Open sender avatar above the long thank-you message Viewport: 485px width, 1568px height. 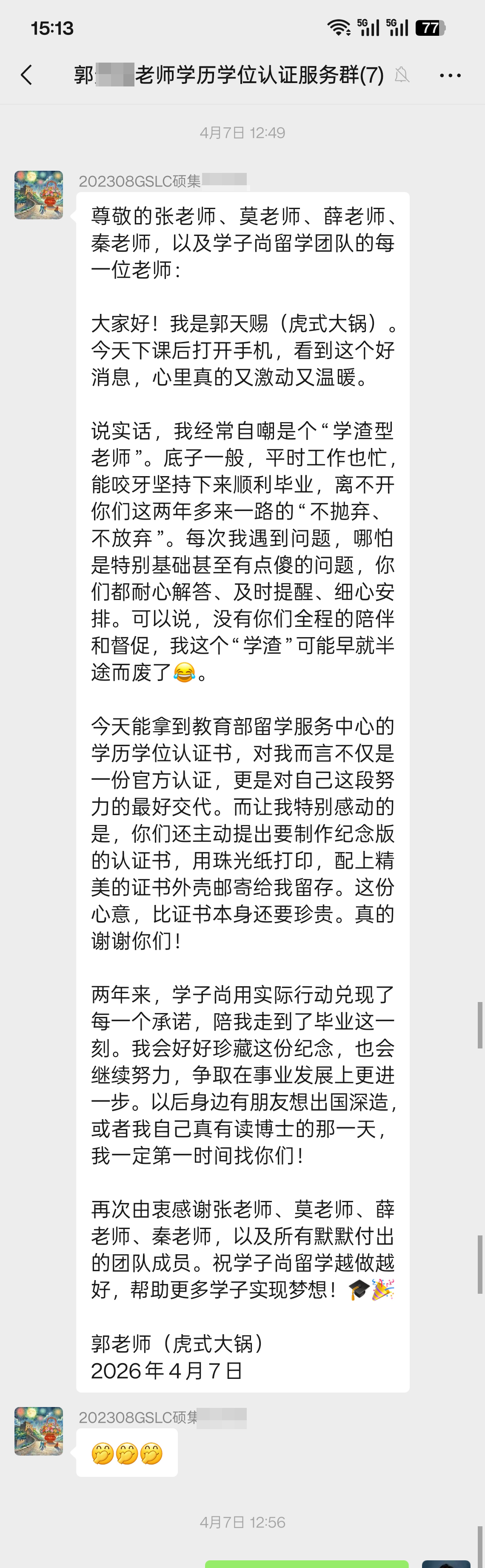coord(39,195)
